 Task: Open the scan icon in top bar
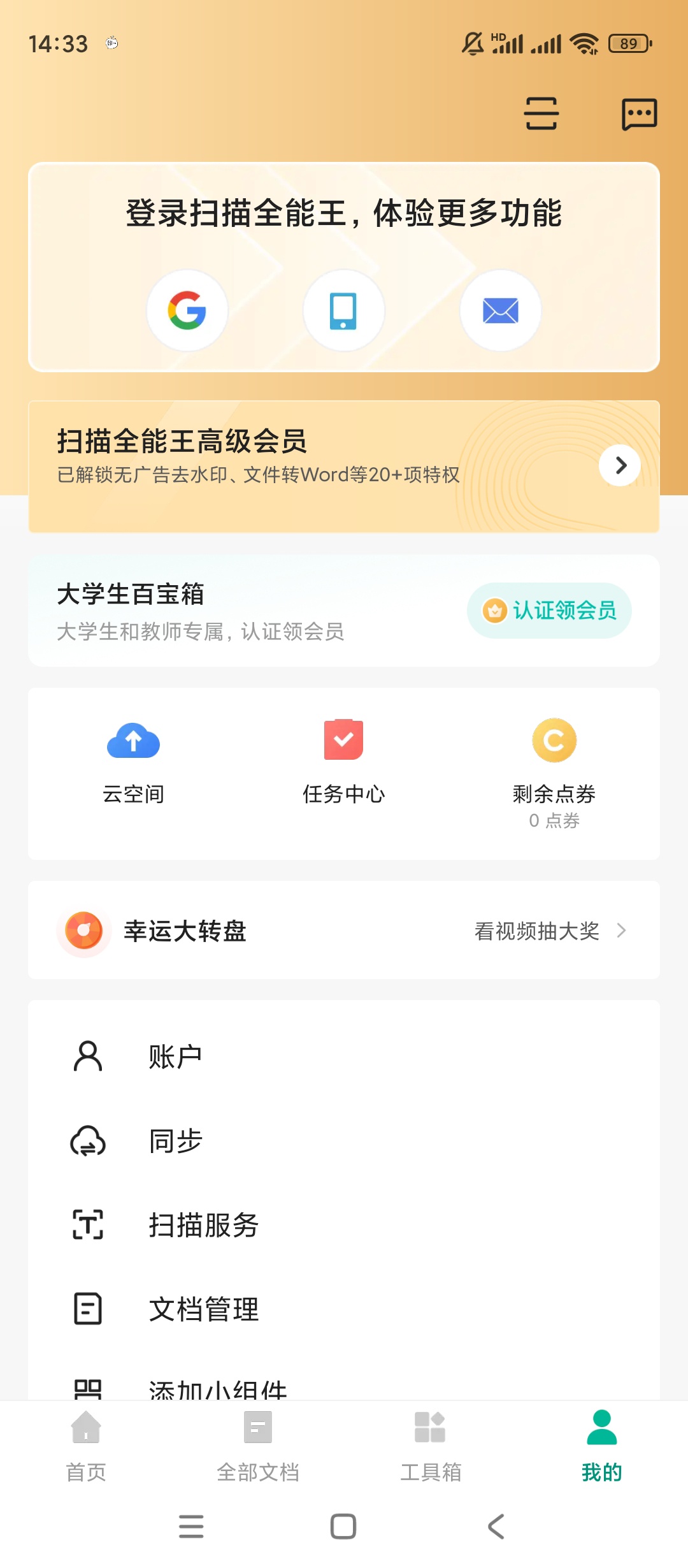pyautogui.click(x=541, y=114)
